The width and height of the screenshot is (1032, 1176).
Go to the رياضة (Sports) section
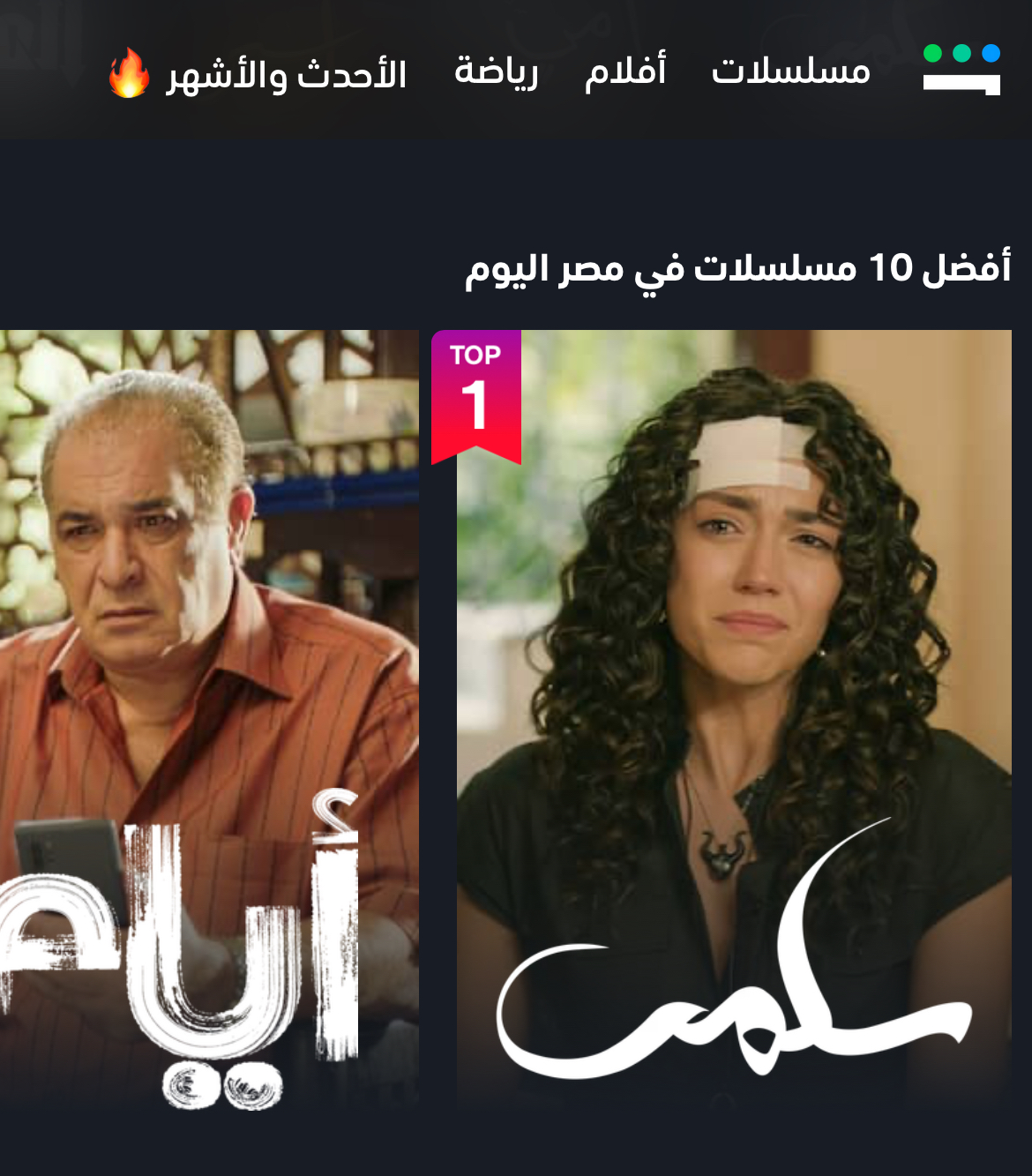point(496,71)
